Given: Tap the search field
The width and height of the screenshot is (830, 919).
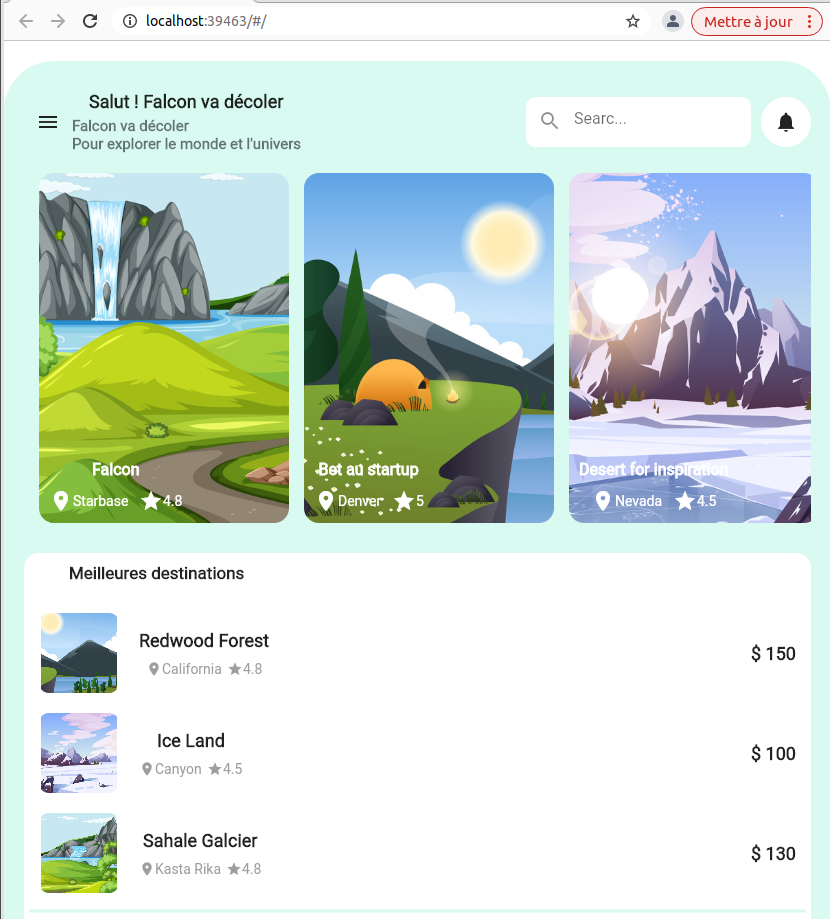Looking at the screenshot, I should tap(638, 122).
